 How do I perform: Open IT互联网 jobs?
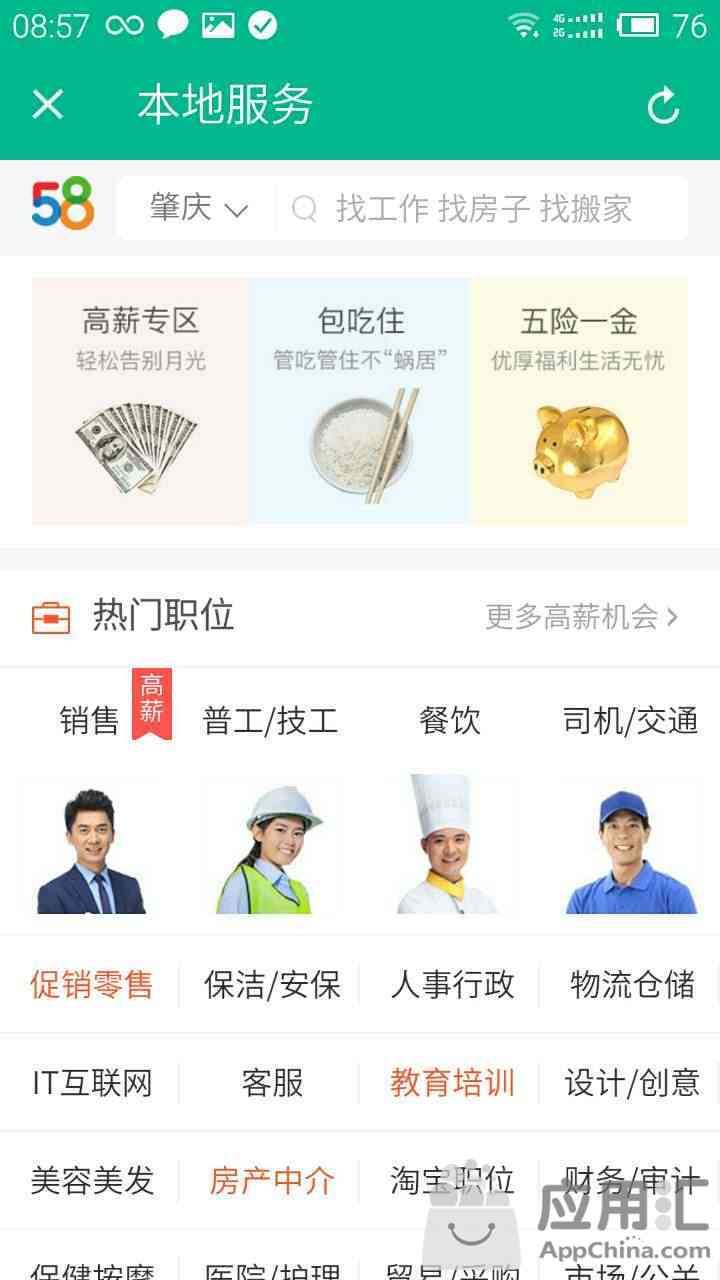[92, 1083]
